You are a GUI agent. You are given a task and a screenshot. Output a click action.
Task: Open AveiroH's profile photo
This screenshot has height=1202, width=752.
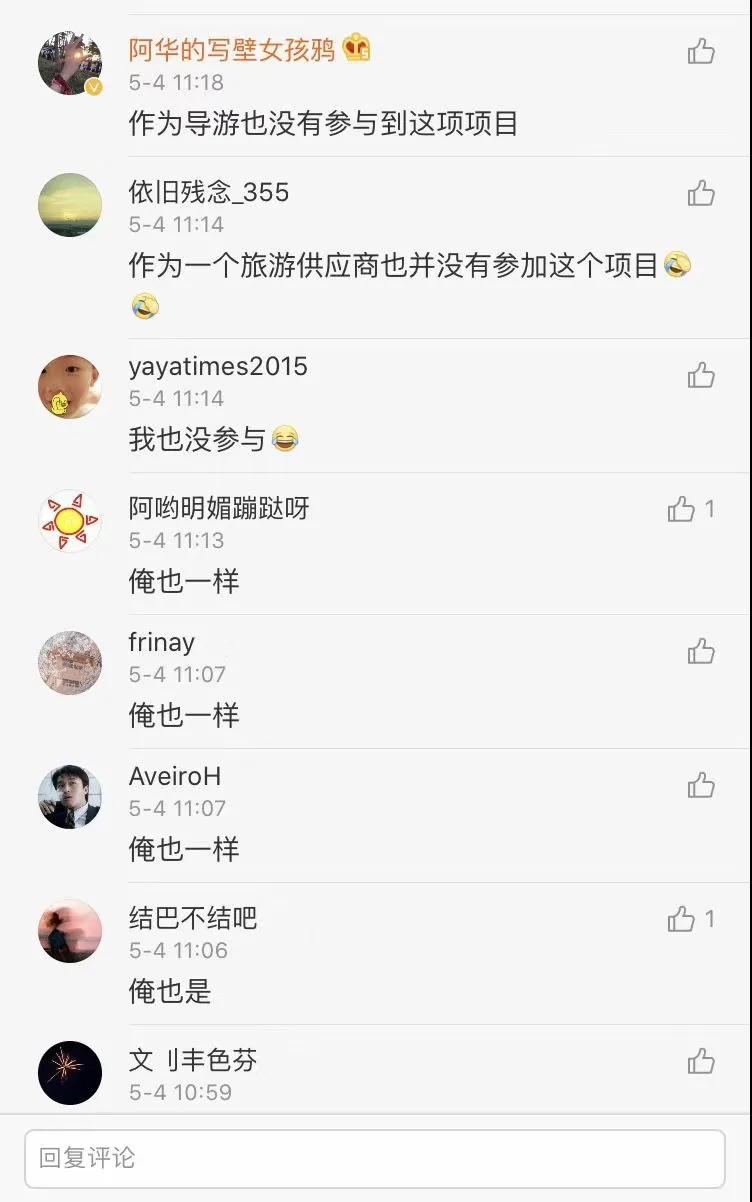click(x=70, y=797)
